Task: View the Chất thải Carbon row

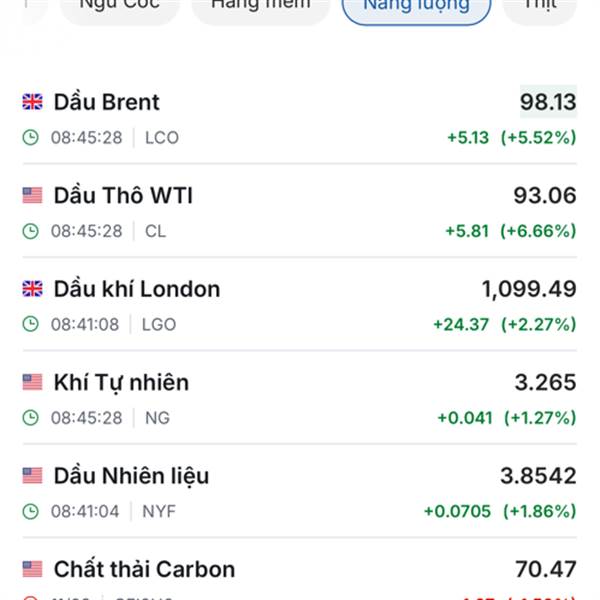Action: tap(299, 575)
